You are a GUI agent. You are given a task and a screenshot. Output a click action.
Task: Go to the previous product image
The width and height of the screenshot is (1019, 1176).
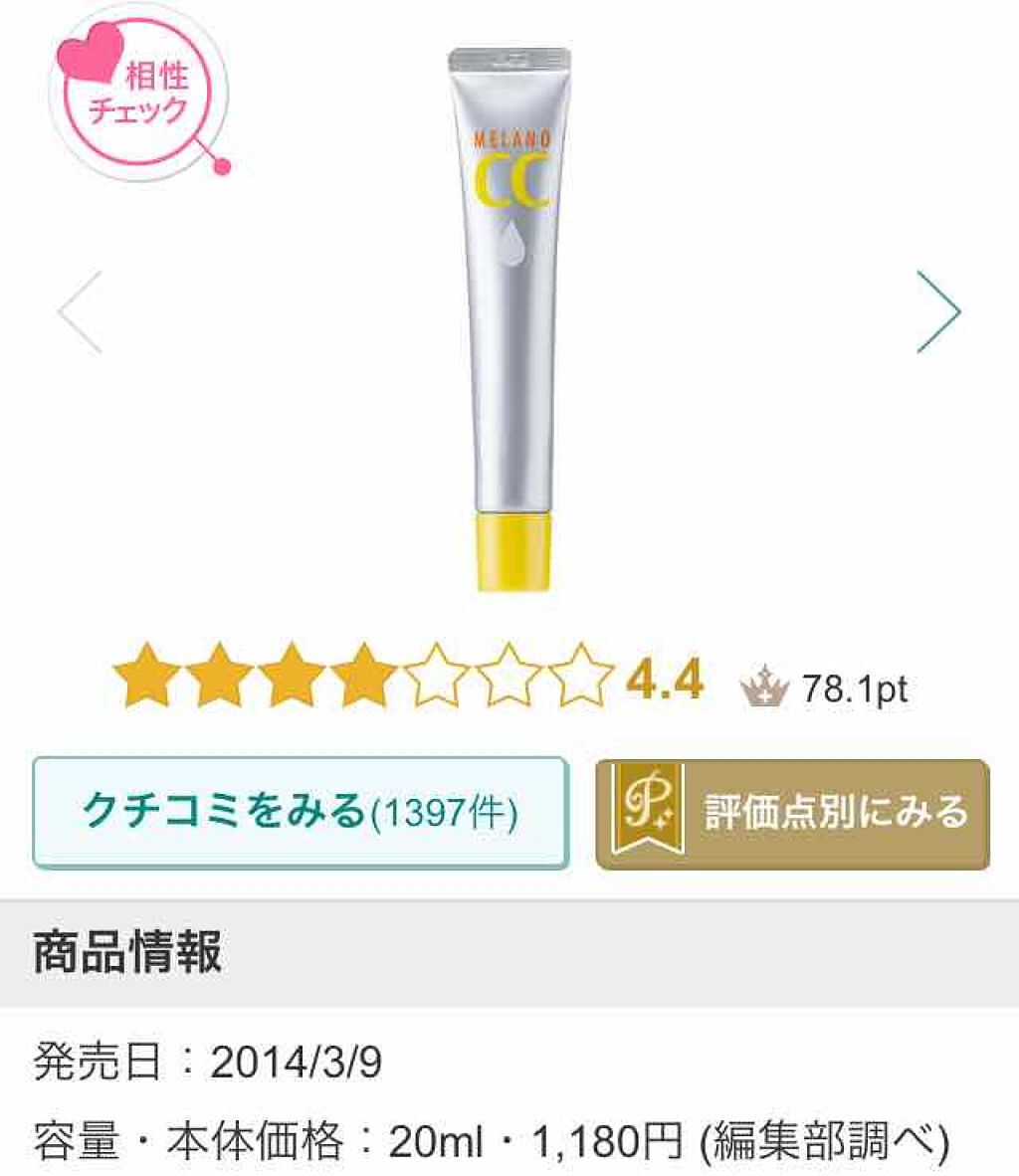pyautogui.click(x=81, y=311)
